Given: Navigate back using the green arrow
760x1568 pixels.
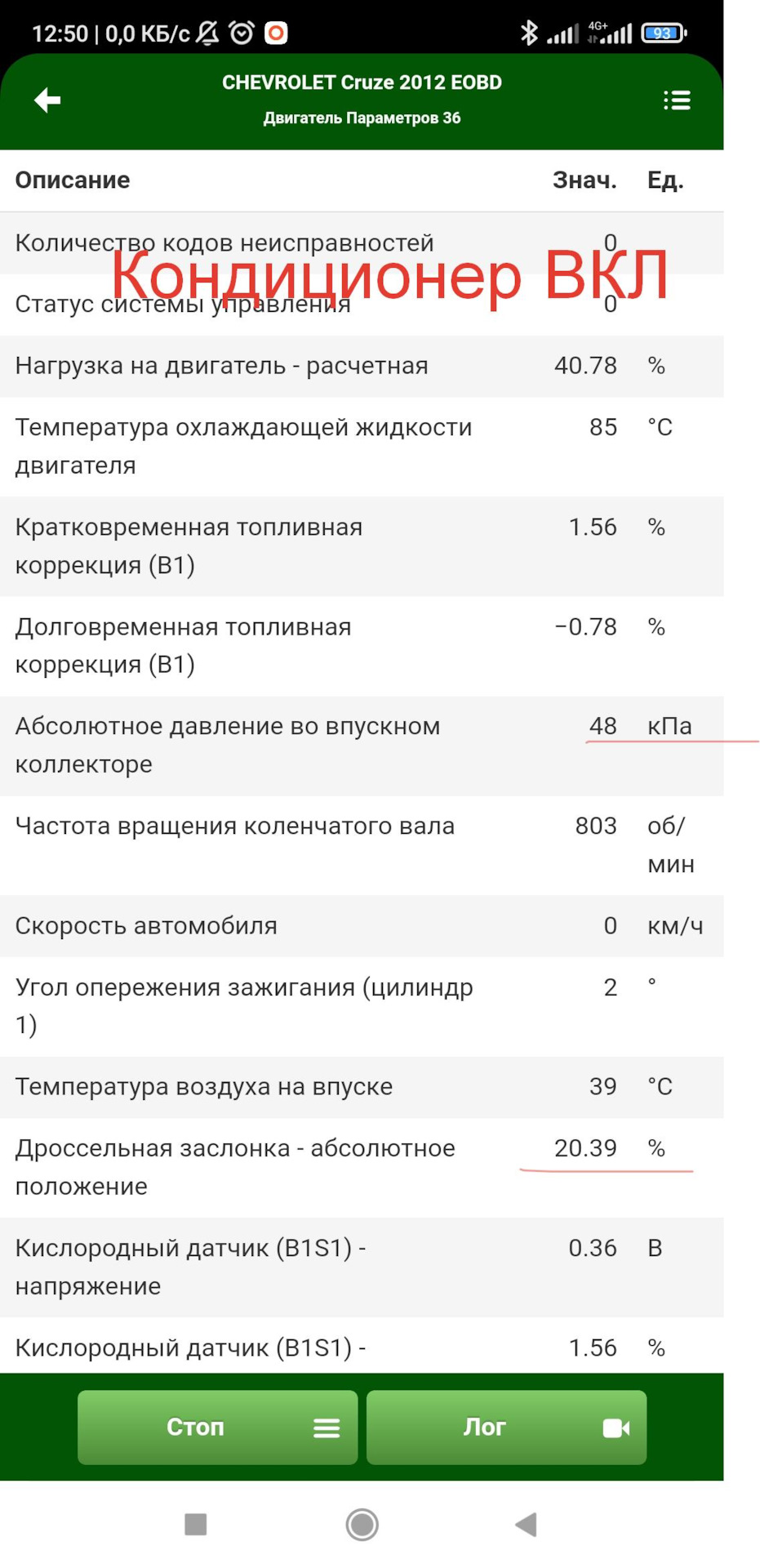Looking at the screenshot, I should 47,100.
